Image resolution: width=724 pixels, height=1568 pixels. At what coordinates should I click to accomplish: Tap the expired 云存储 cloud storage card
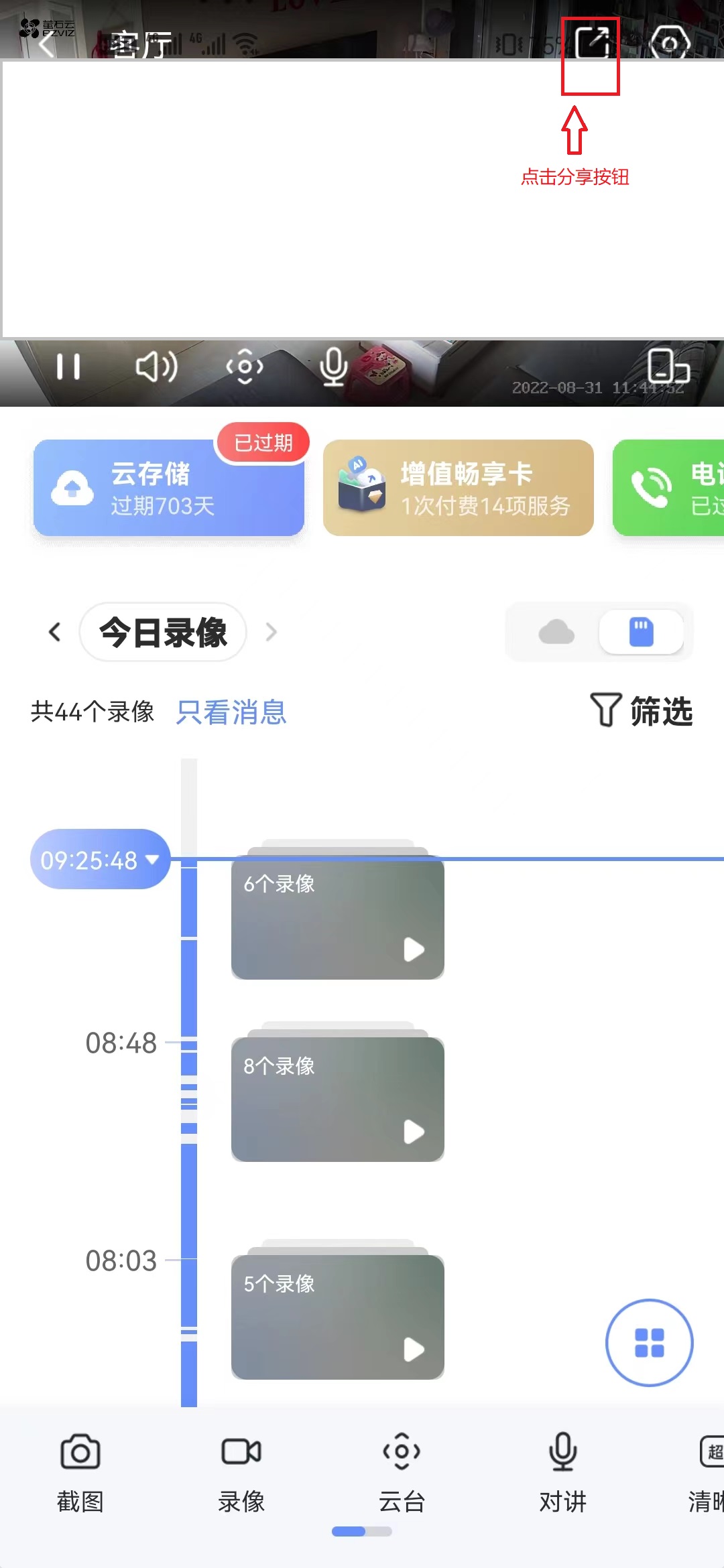click(168, 488)
